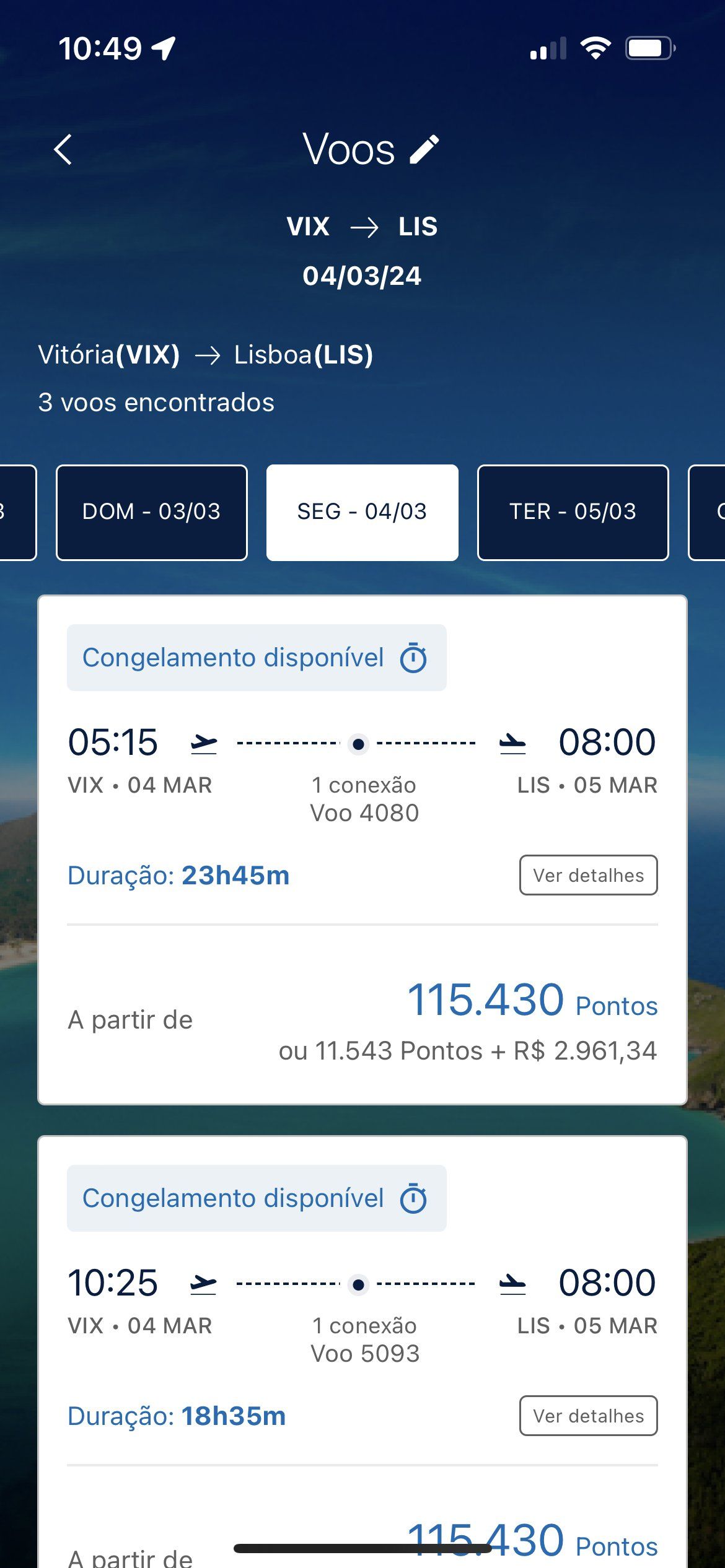The image size is (725, 1568).
Task: Tap Congelamento disponível on the 05:15 flight
Action: (x=257, y=658)
